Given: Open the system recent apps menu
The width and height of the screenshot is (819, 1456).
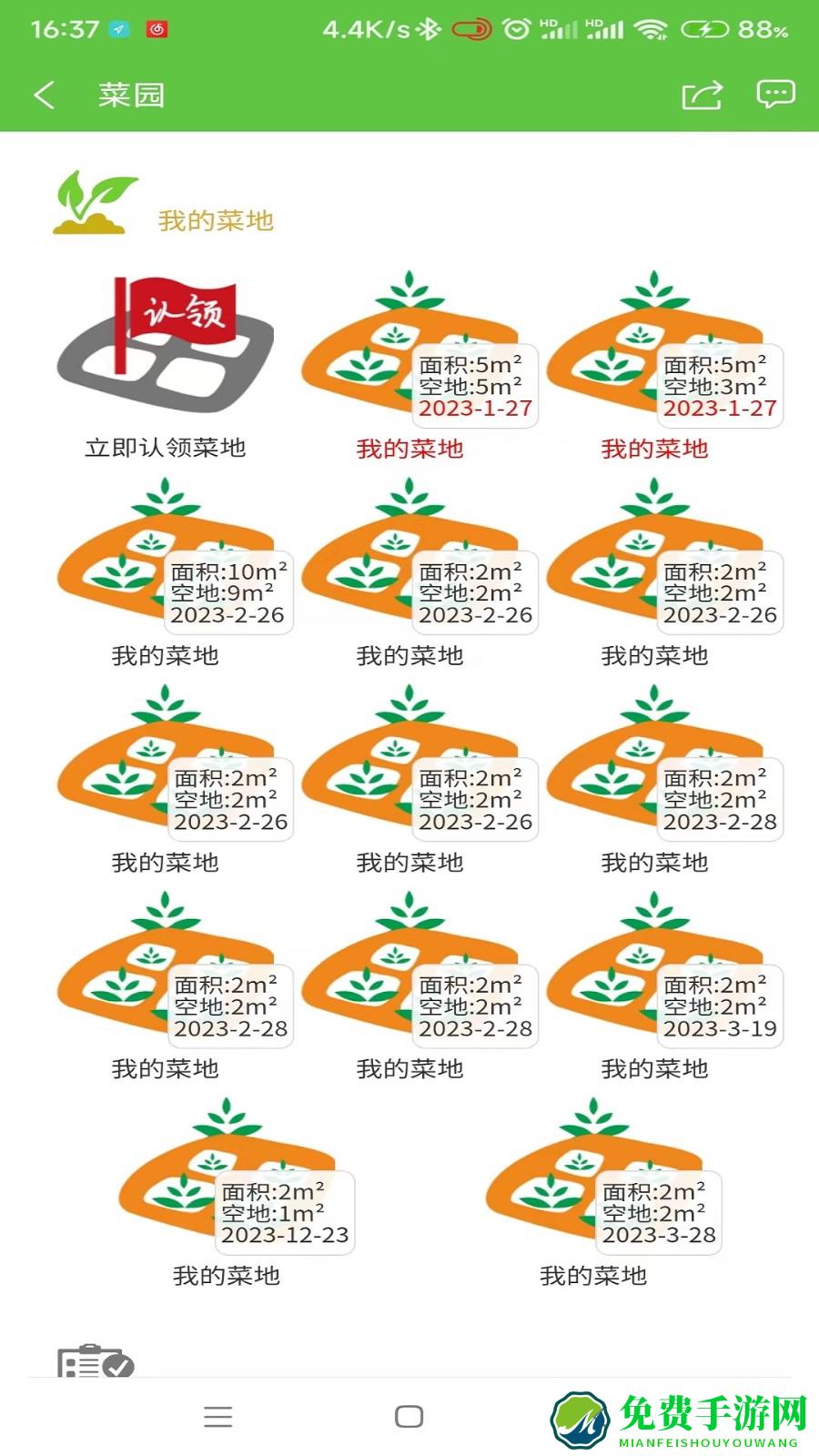Looking at the screenshot, I should [x=217, y=1416].
